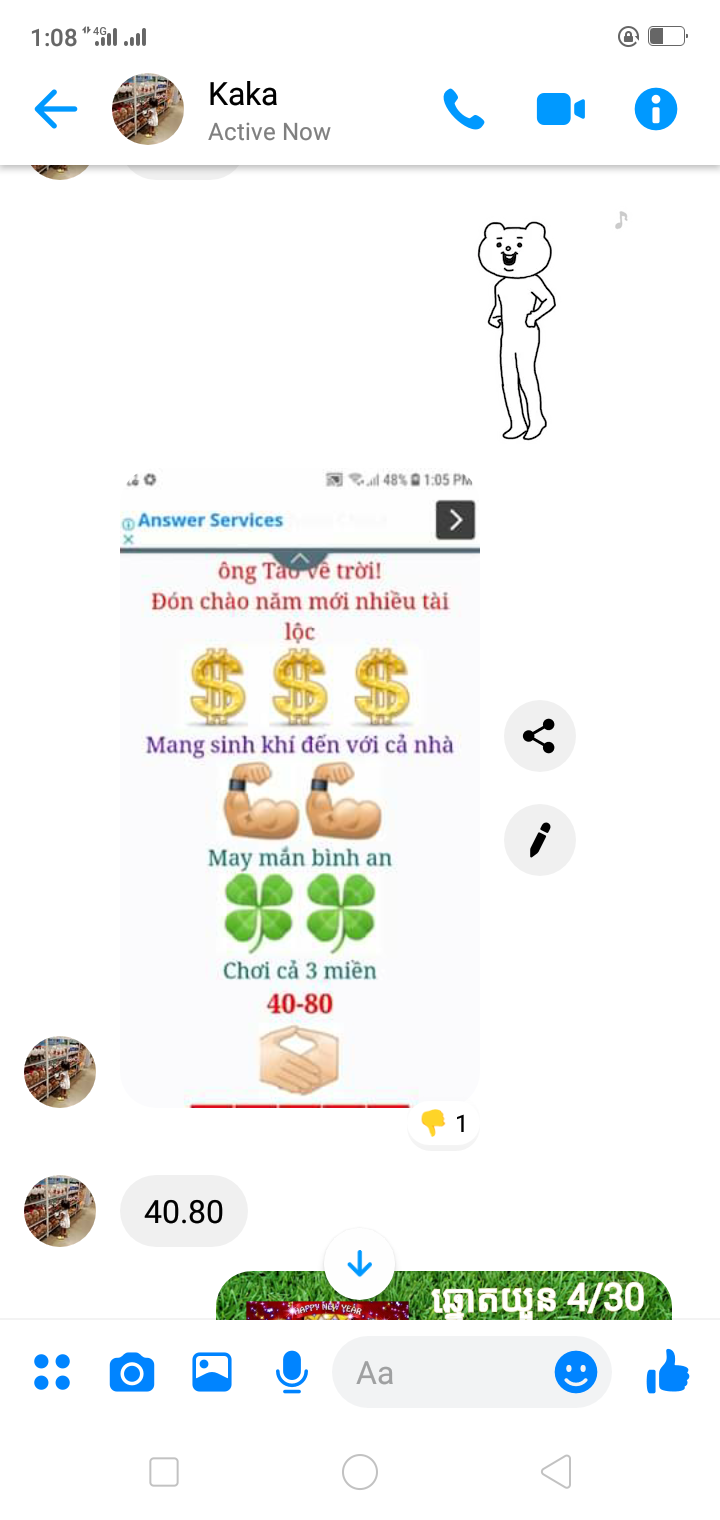
Task: View the thumbs-down reaction on the image
Action: click(x=444, y=1124)
